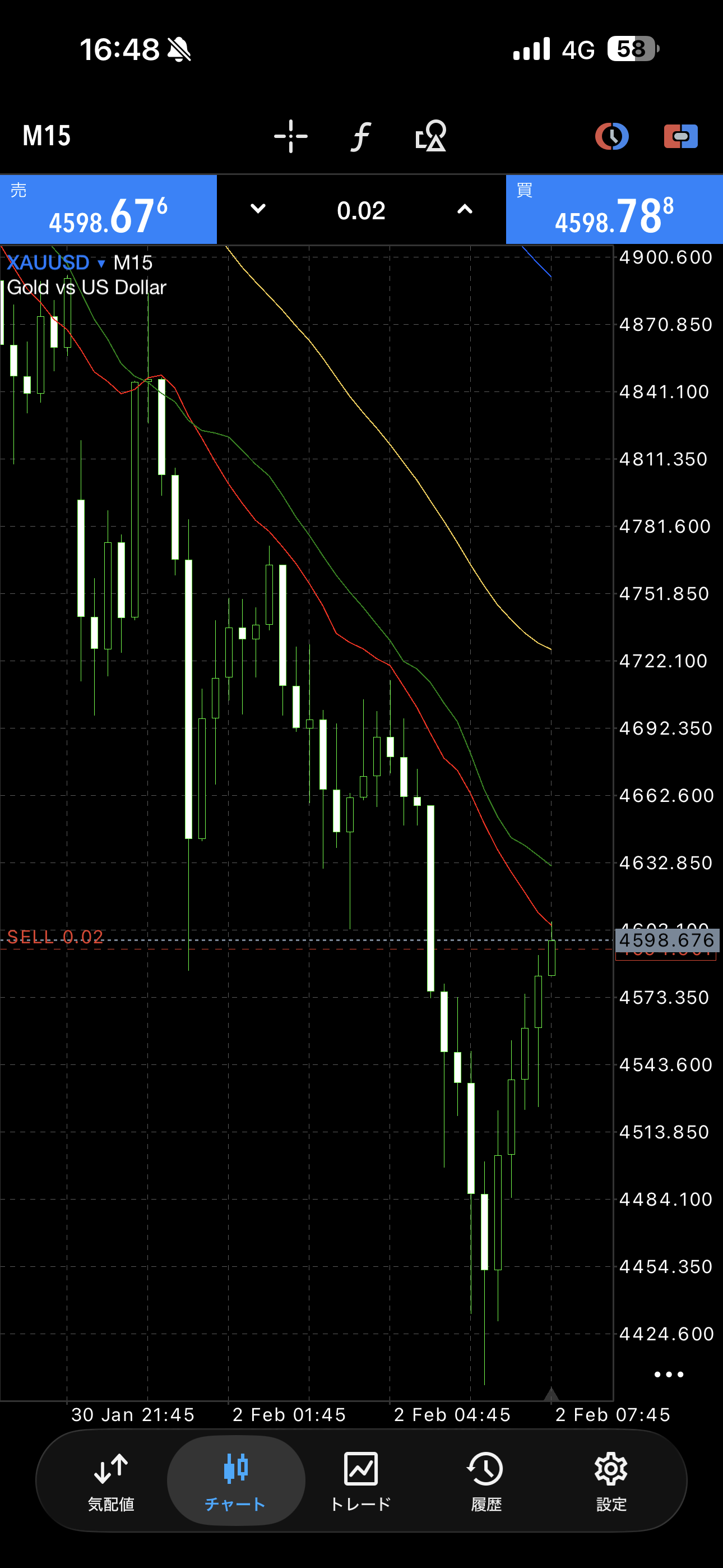The image size is (723, 1568).
Task: Switch to the 気配値 quotes tab
Action: 111,1481
